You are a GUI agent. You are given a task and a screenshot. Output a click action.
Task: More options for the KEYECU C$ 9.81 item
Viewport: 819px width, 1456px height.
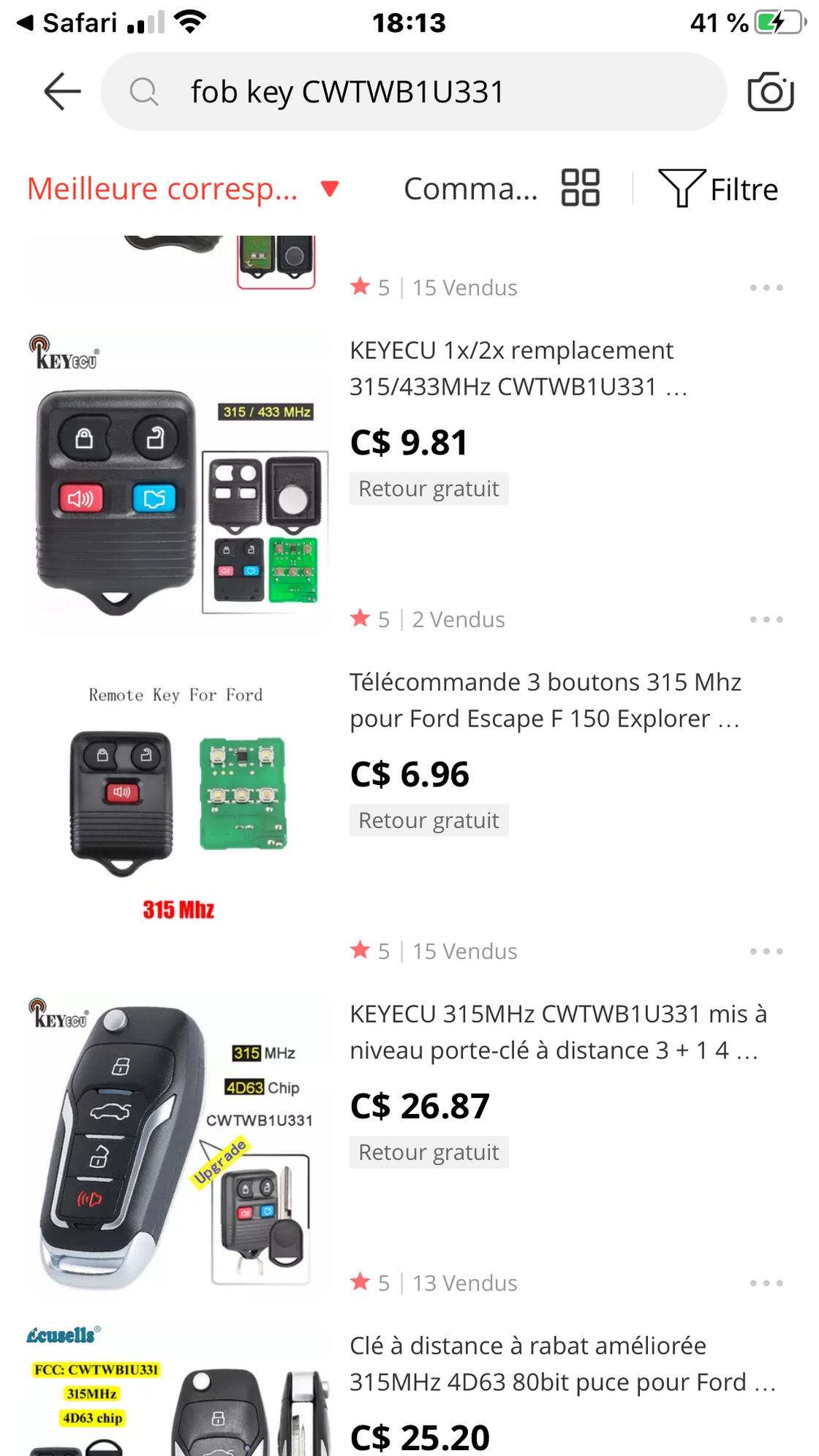click(766, 620)
